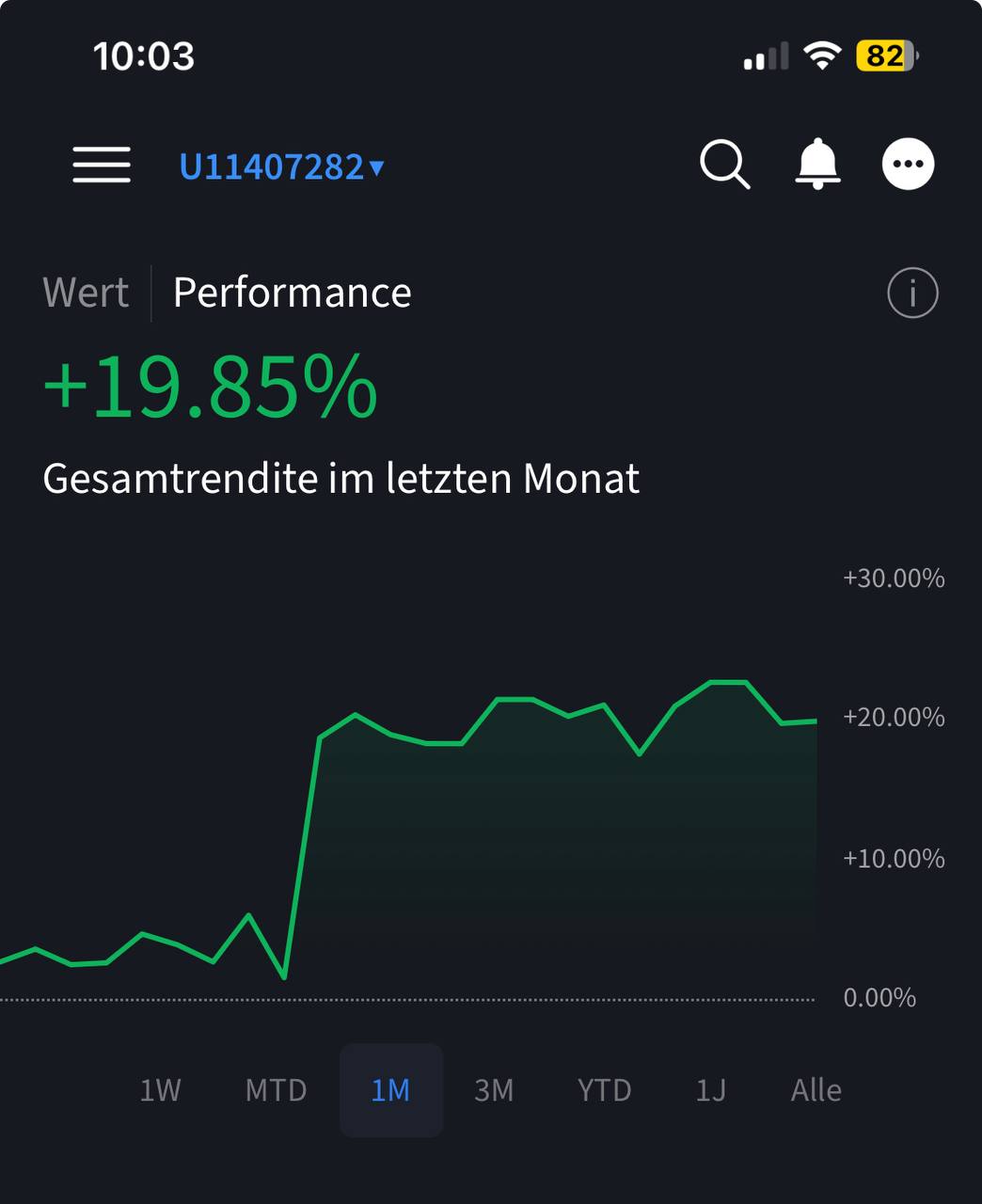Open the three-dot more options

[x=908, y=165]
